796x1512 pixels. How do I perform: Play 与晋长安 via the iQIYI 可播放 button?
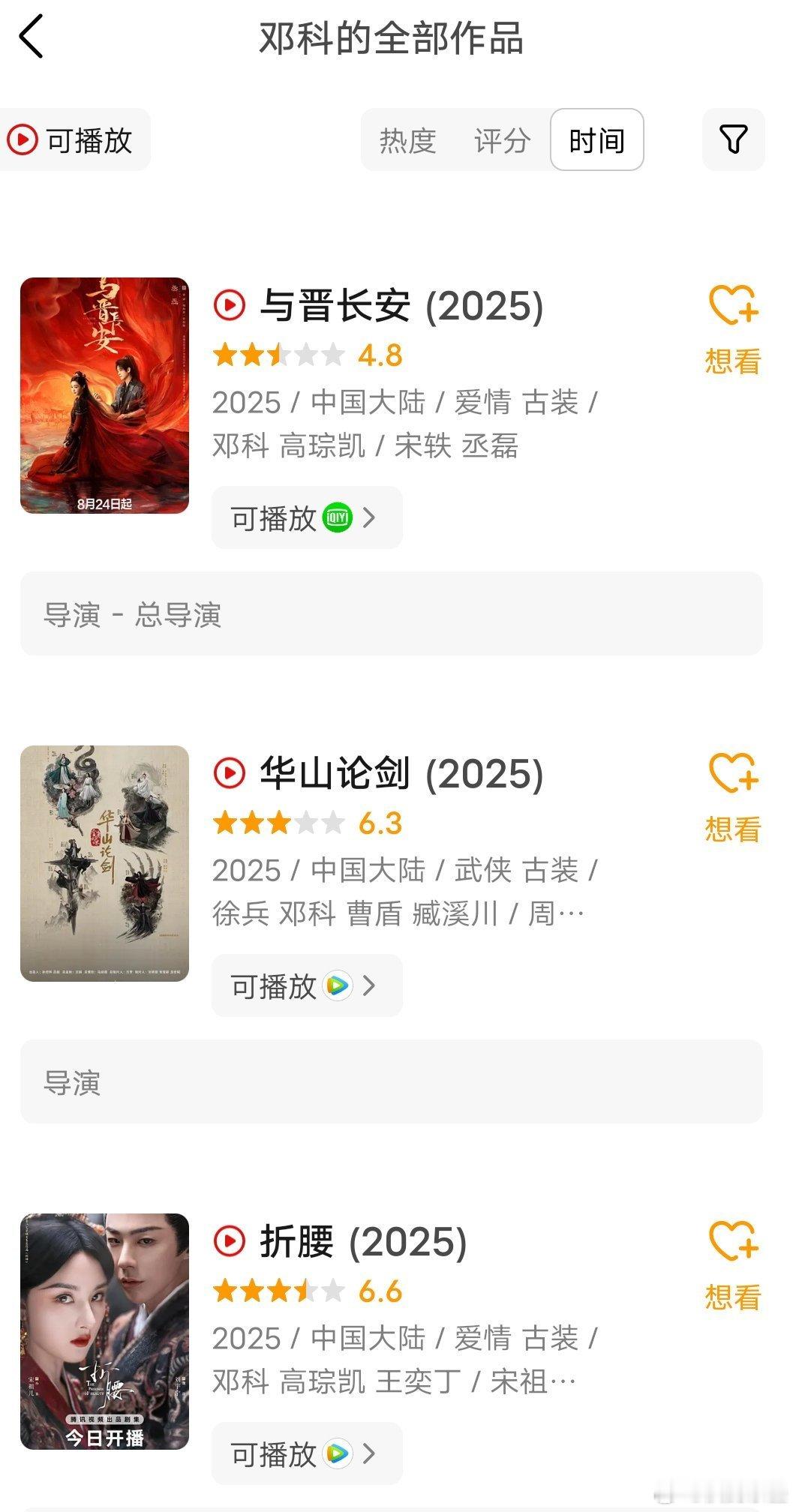(x=307, y=517)
